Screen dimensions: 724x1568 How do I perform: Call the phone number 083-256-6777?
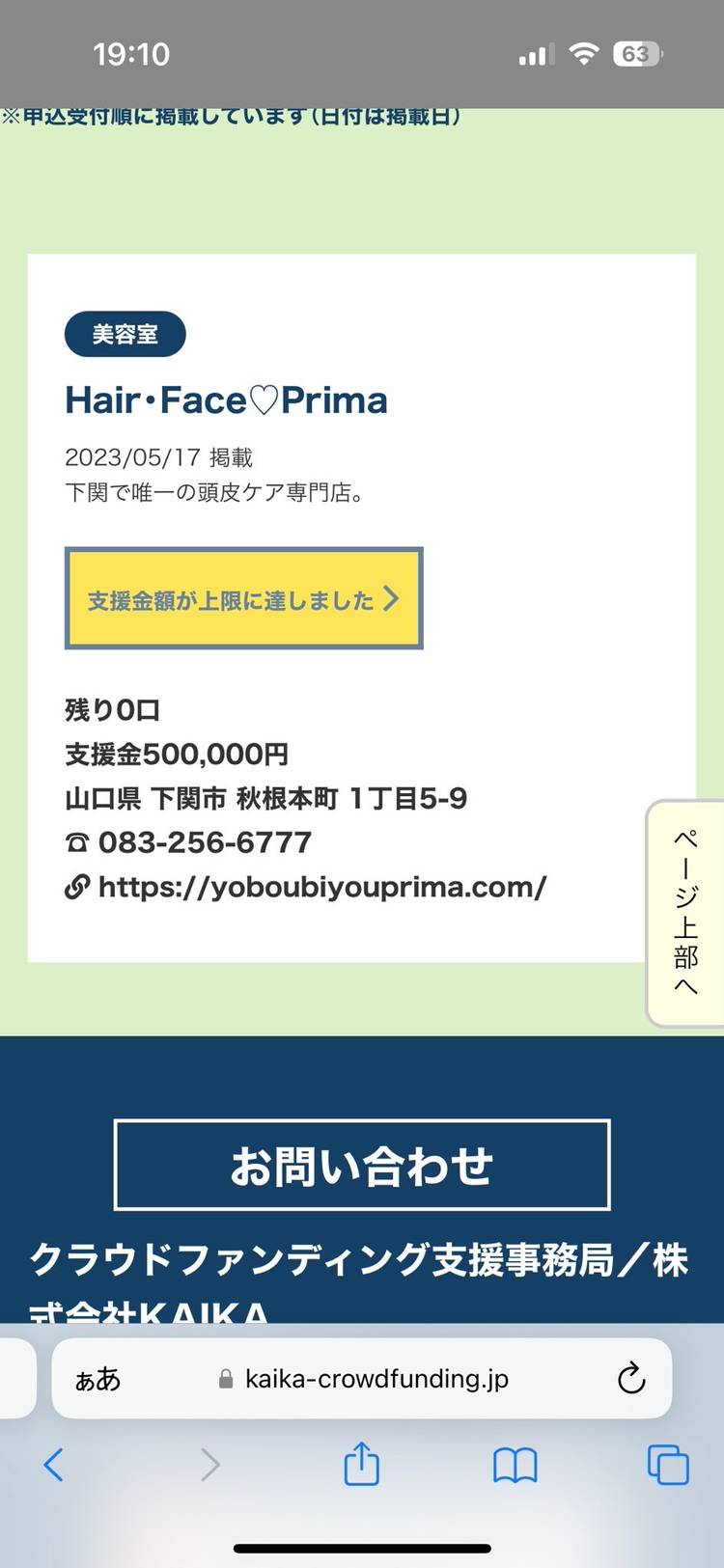205,842
